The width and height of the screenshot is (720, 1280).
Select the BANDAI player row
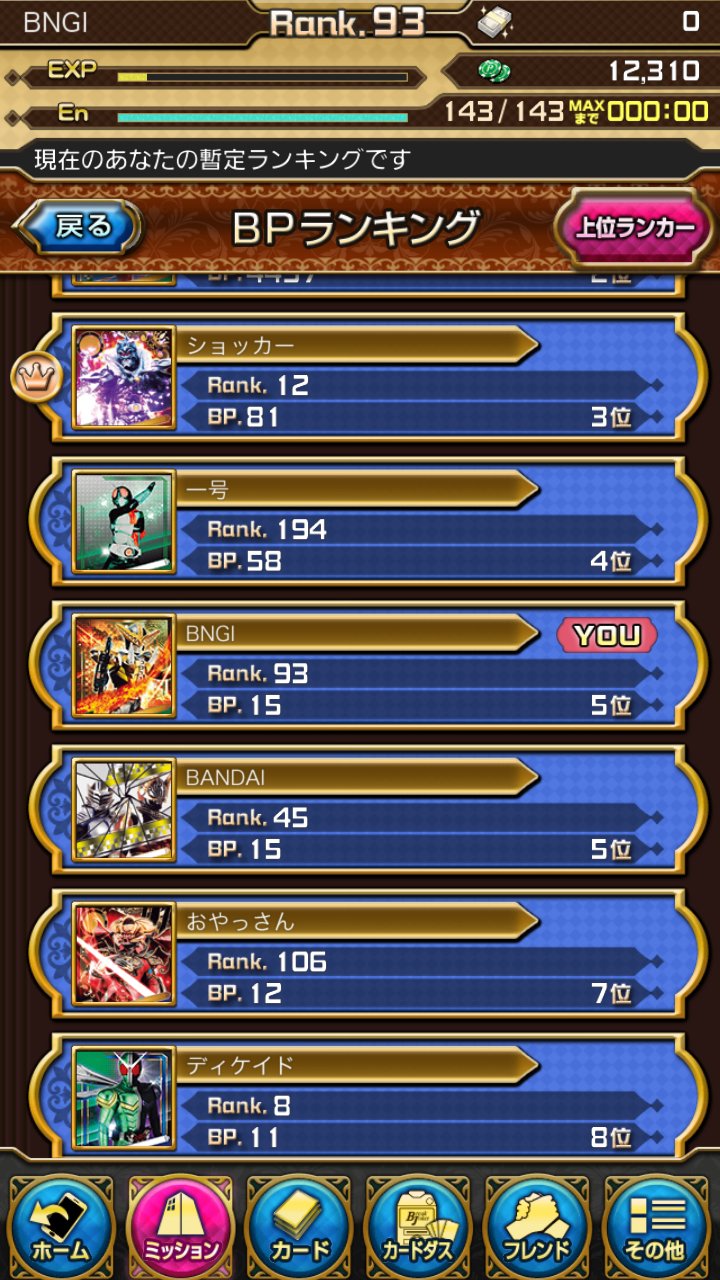370,810
